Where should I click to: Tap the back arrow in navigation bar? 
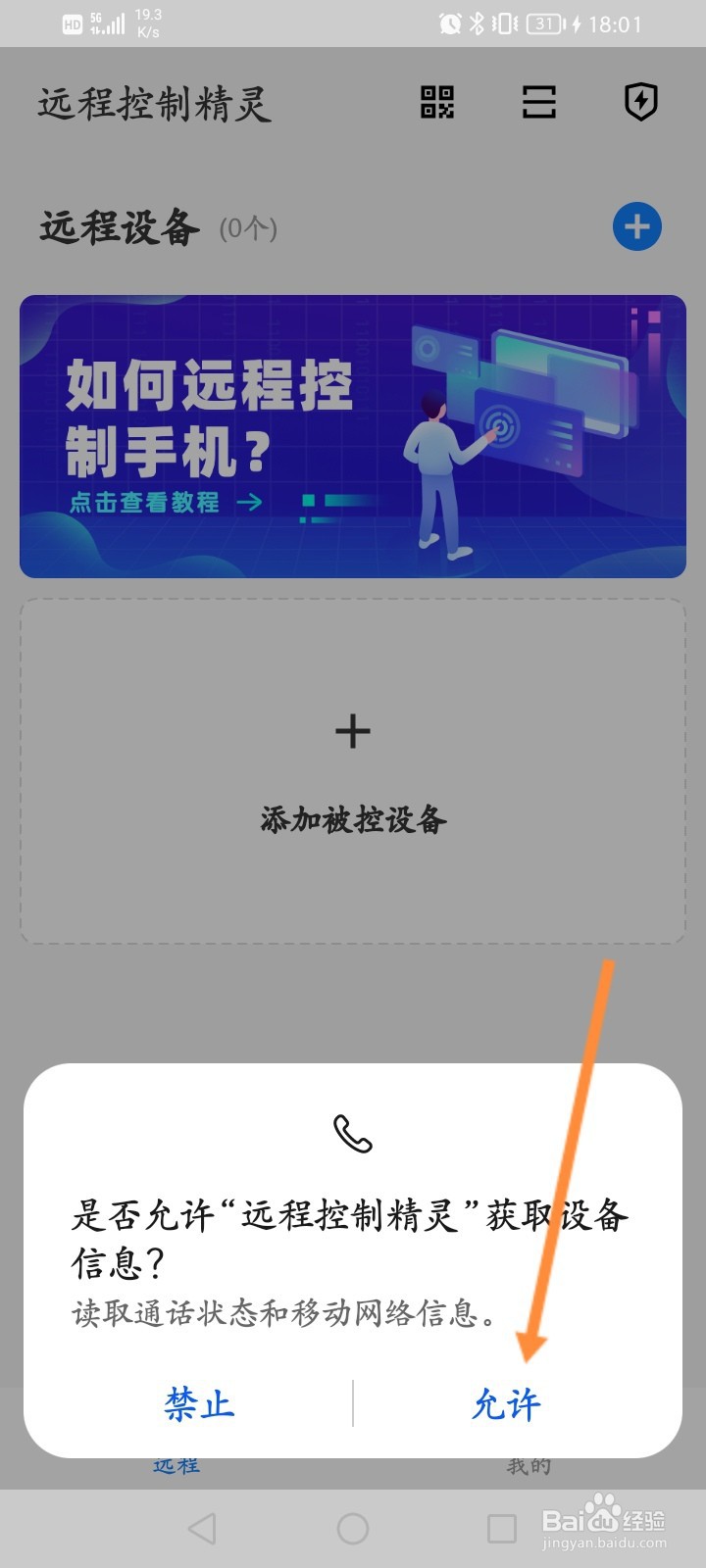pyautogui.click(x=201, y=1527)
